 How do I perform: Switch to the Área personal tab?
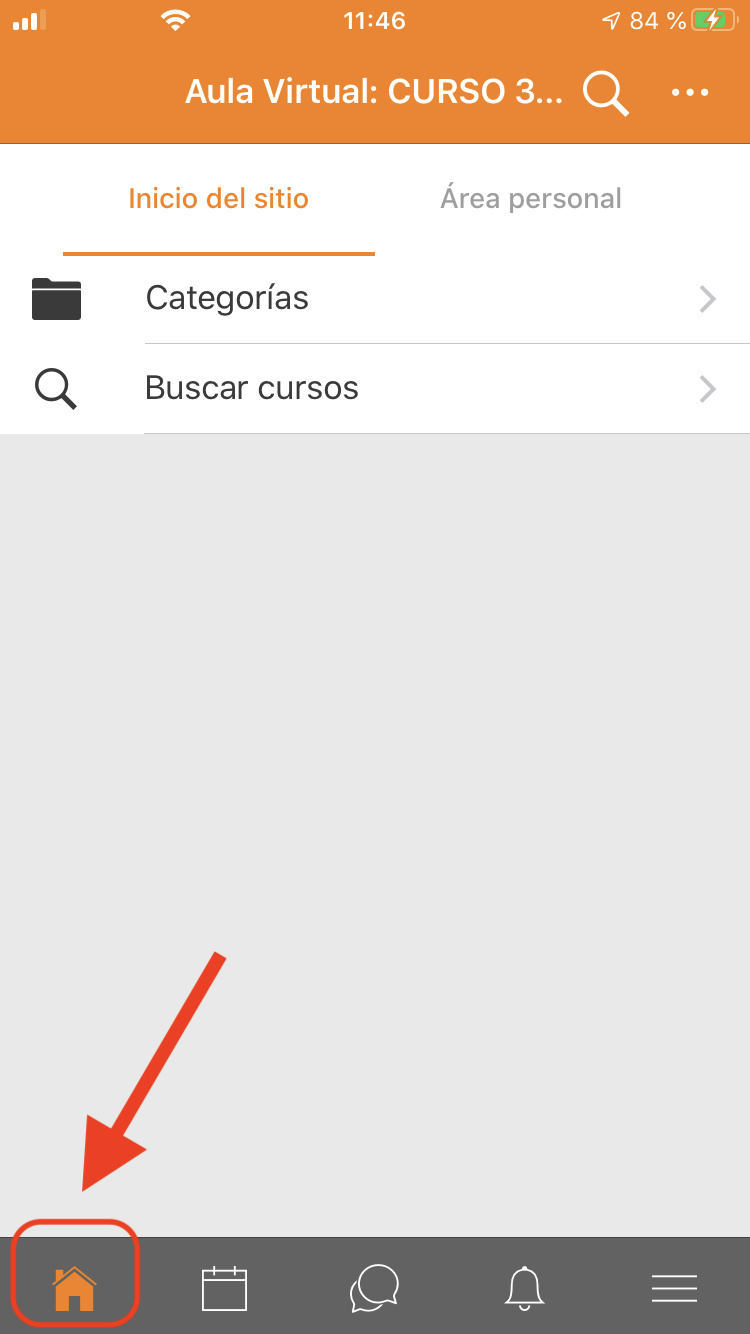pyautogui.click(x=531, y=199)
